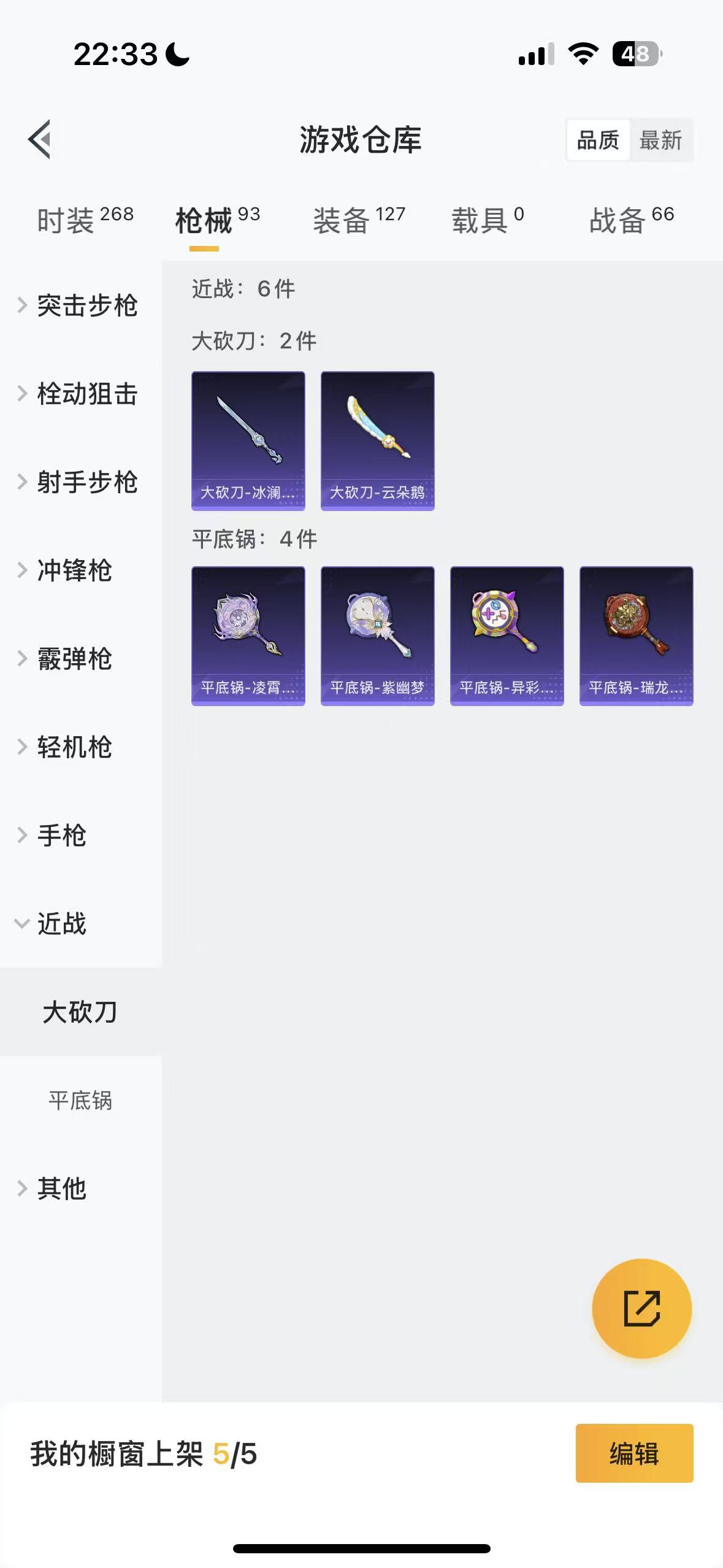
Task: Collapse the 近战 category
Action: (x=55, y=924)
